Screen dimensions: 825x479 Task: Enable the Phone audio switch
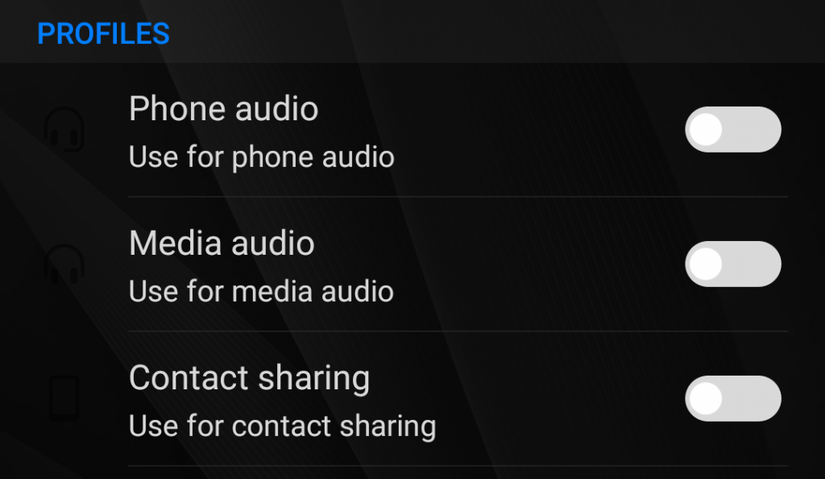point(732,130)
